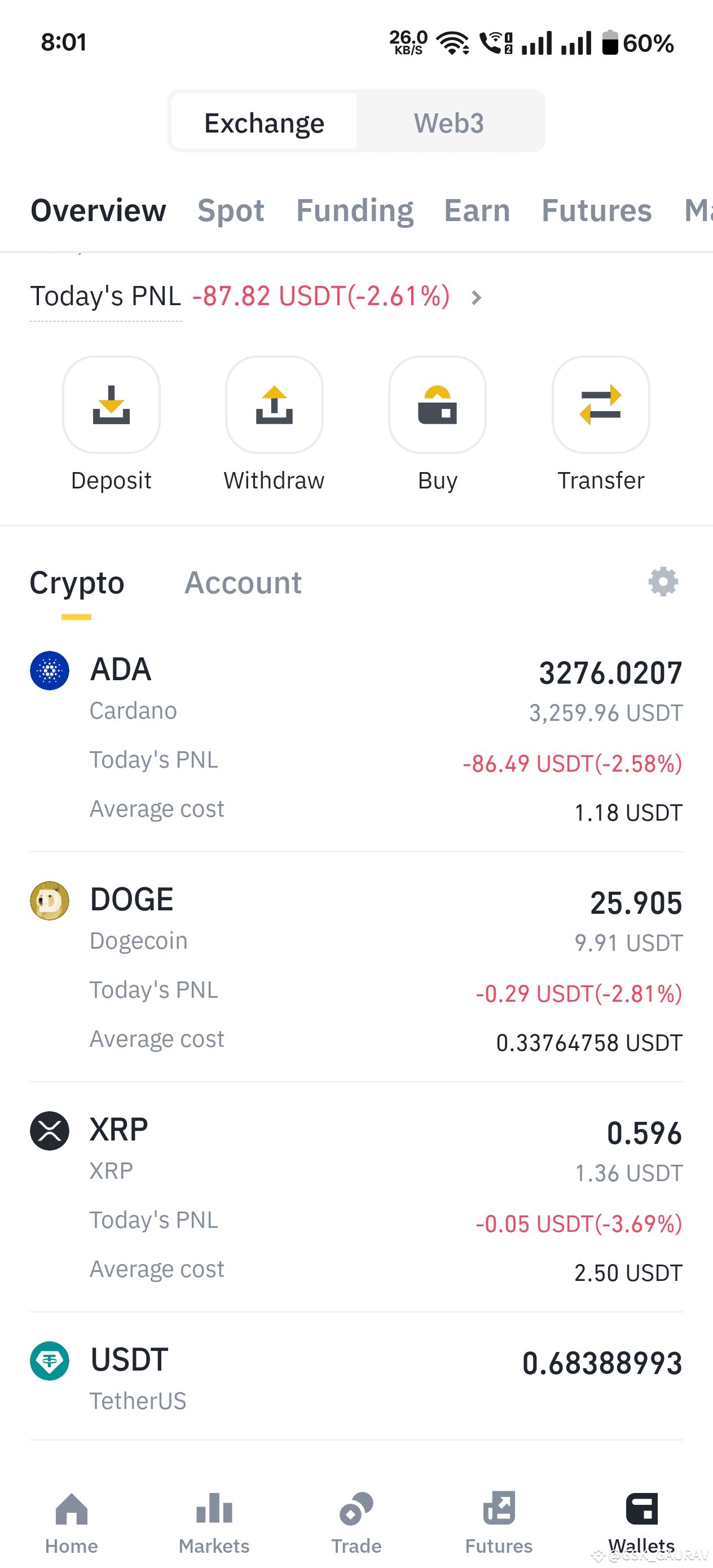This screenshot has width=713, height=1568.
Task: Tap the Deposit button
Action: coord(111,406)
